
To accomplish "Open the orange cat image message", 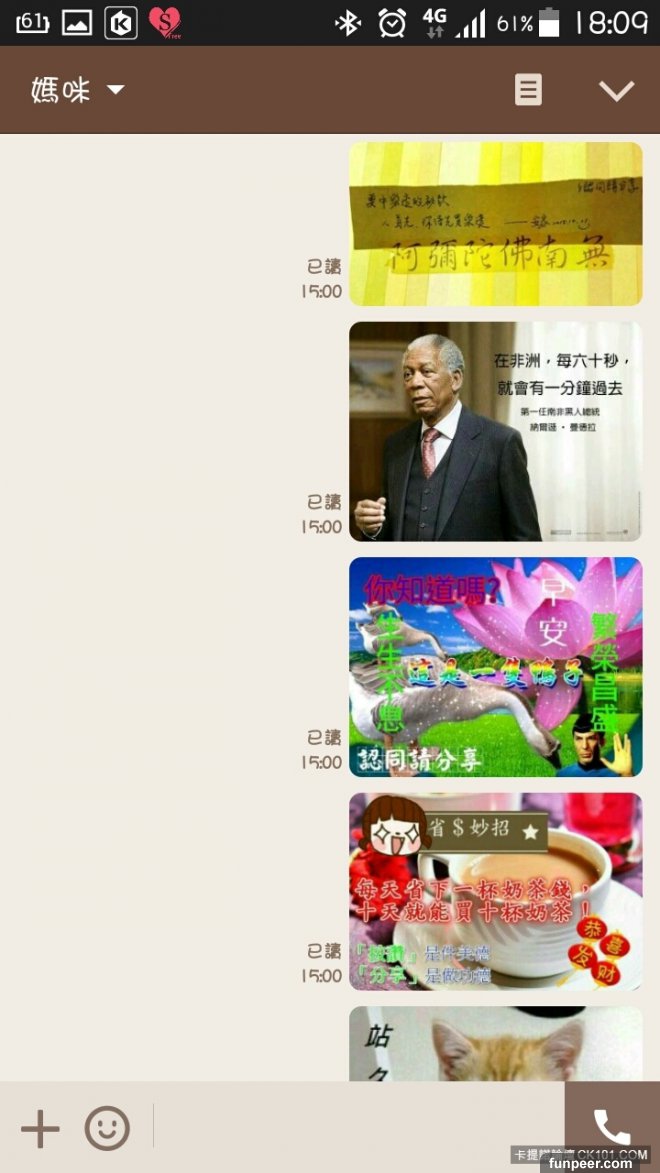I will click(x=495, y=1043).
